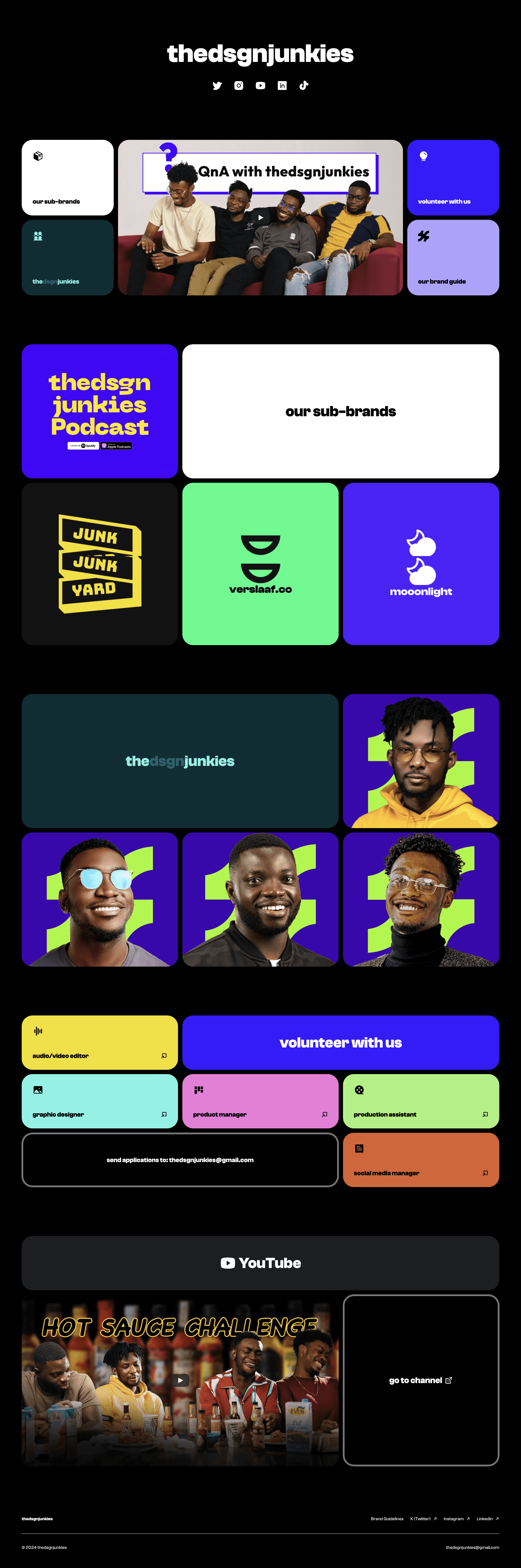View the product manager role

coord(260,1101)
